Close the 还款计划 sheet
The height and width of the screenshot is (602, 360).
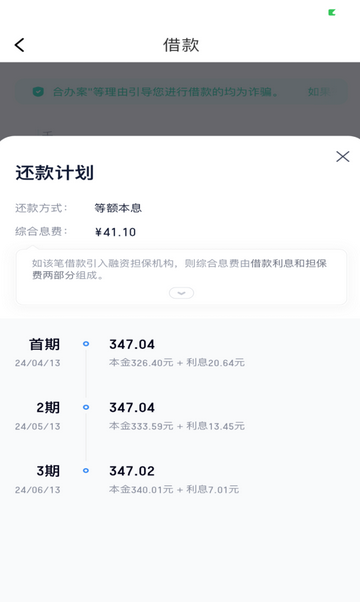[342, 156]
